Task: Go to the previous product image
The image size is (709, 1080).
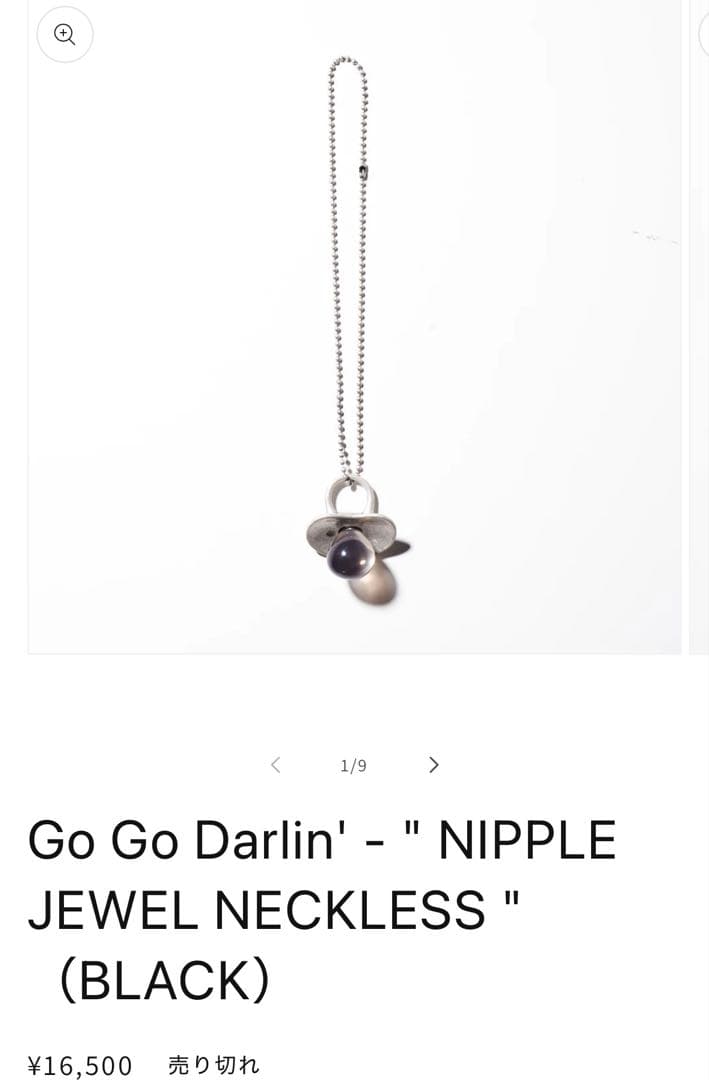Action: click(x=276, y=765)
